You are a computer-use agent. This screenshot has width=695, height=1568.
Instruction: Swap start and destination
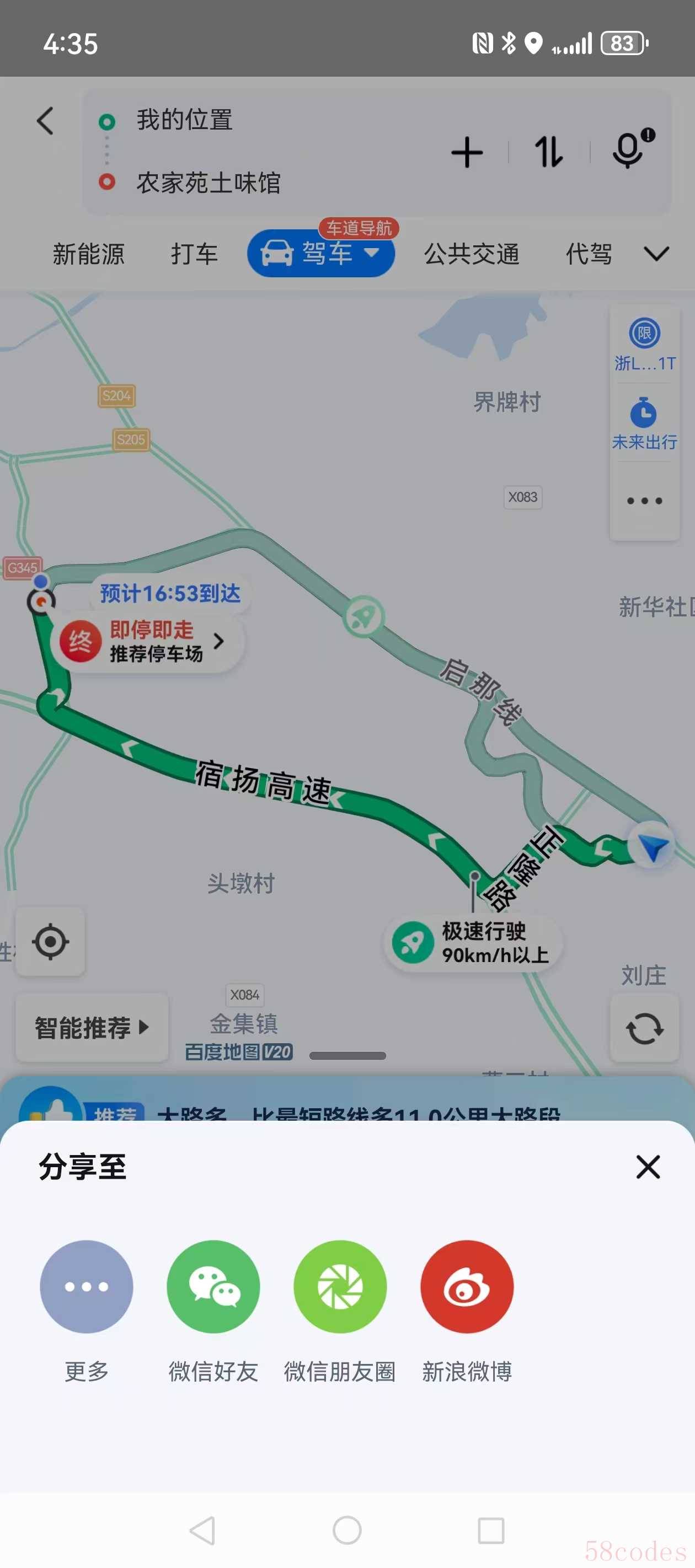[x=548, y=152]
